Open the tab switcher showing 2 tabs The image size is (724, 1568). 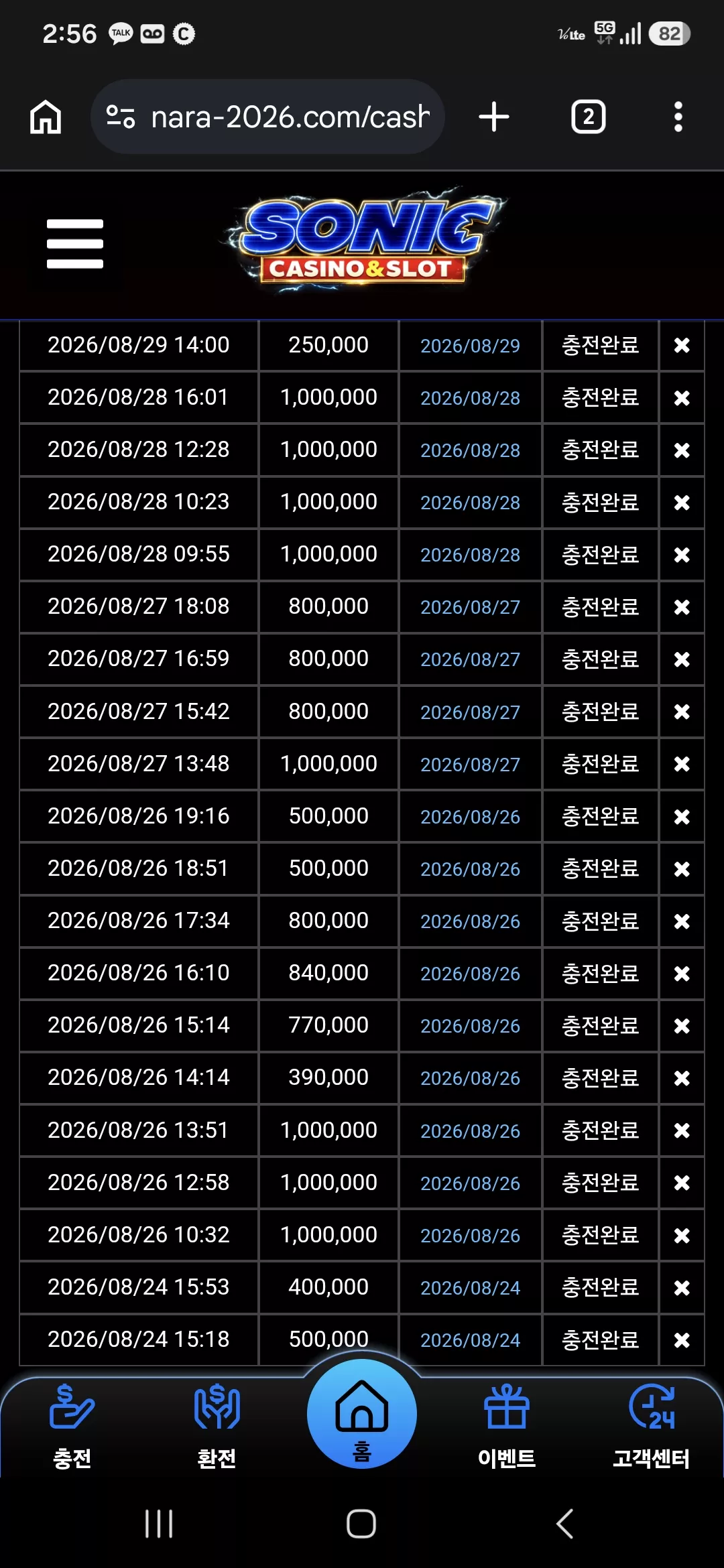click(x=589, y=117)
